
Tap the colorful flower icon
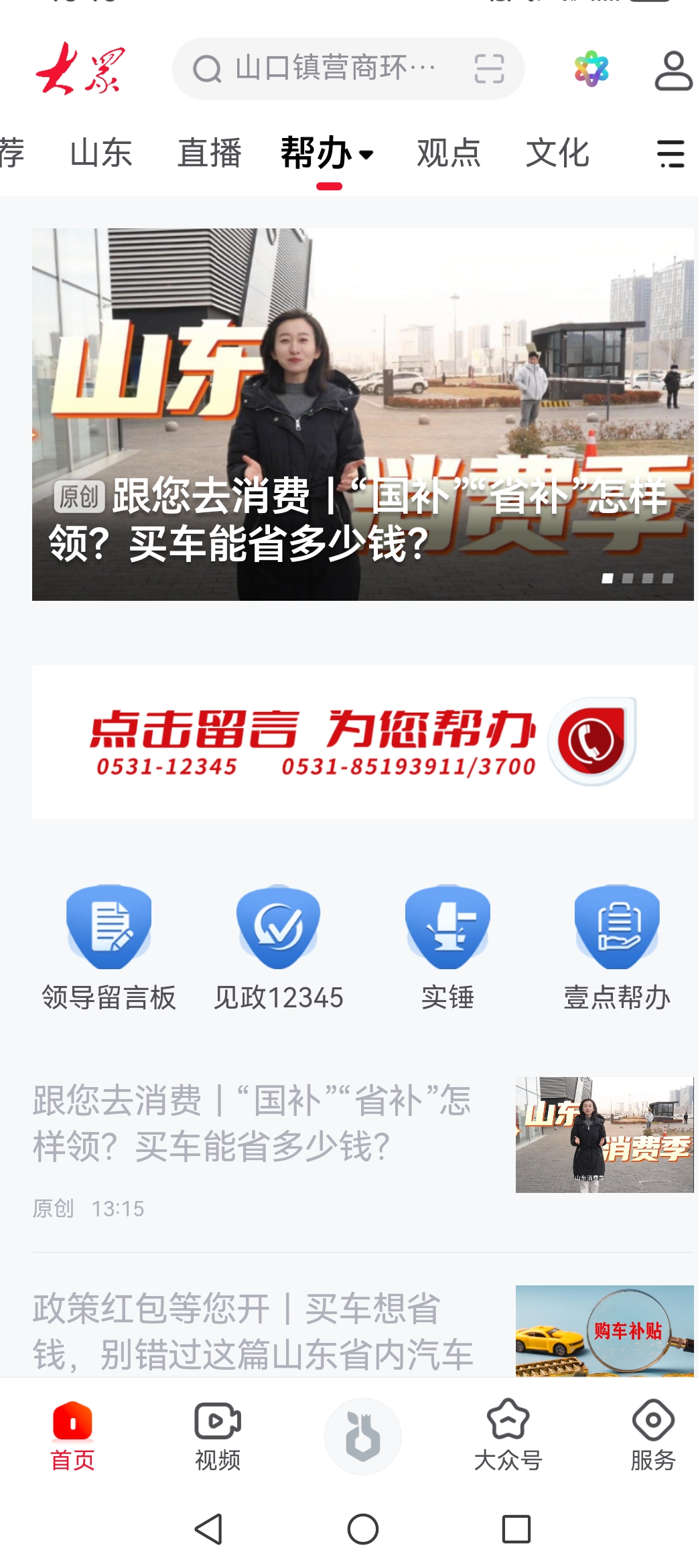(x=591, y=69)
